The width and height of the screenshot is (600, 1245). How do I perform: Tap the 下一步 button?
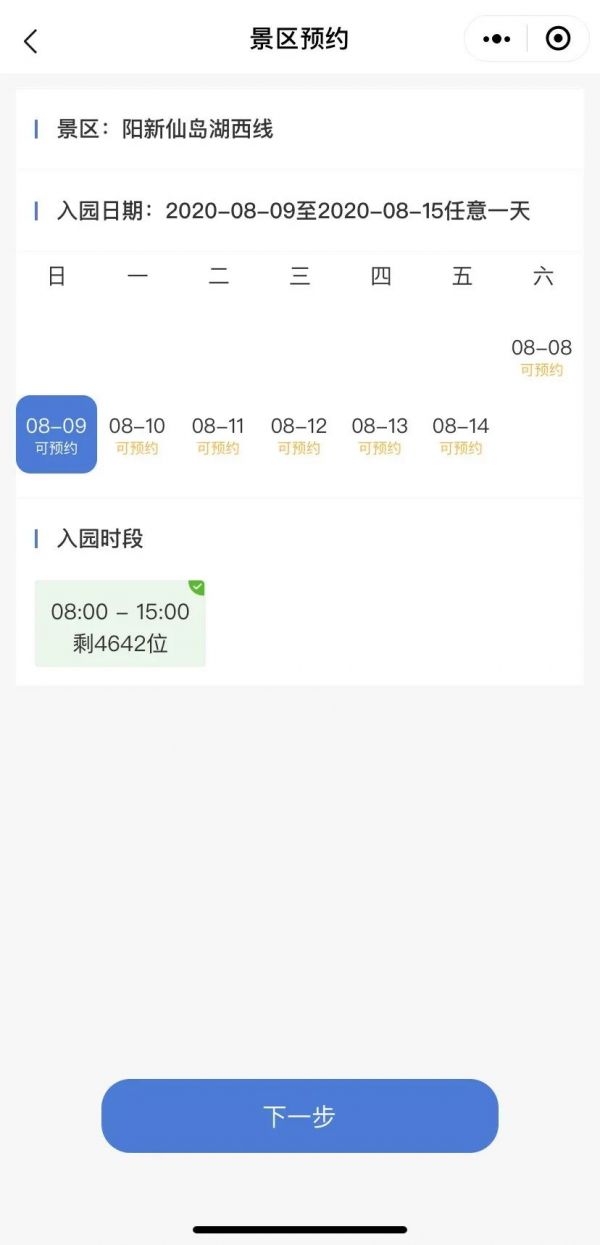(300, 1116)
